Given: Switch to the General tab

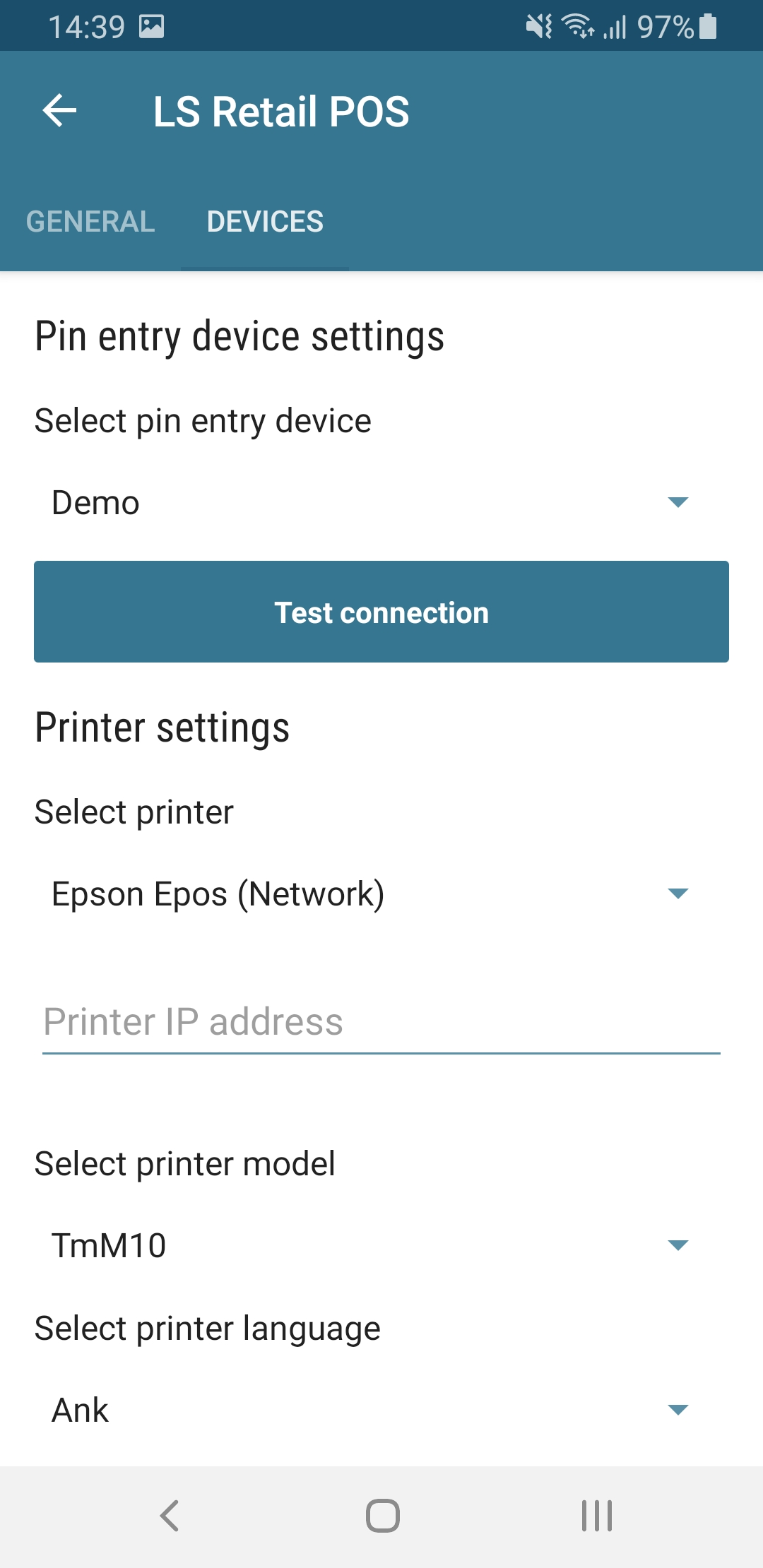Looking at the screenshot, I should (x=90, y=222).
